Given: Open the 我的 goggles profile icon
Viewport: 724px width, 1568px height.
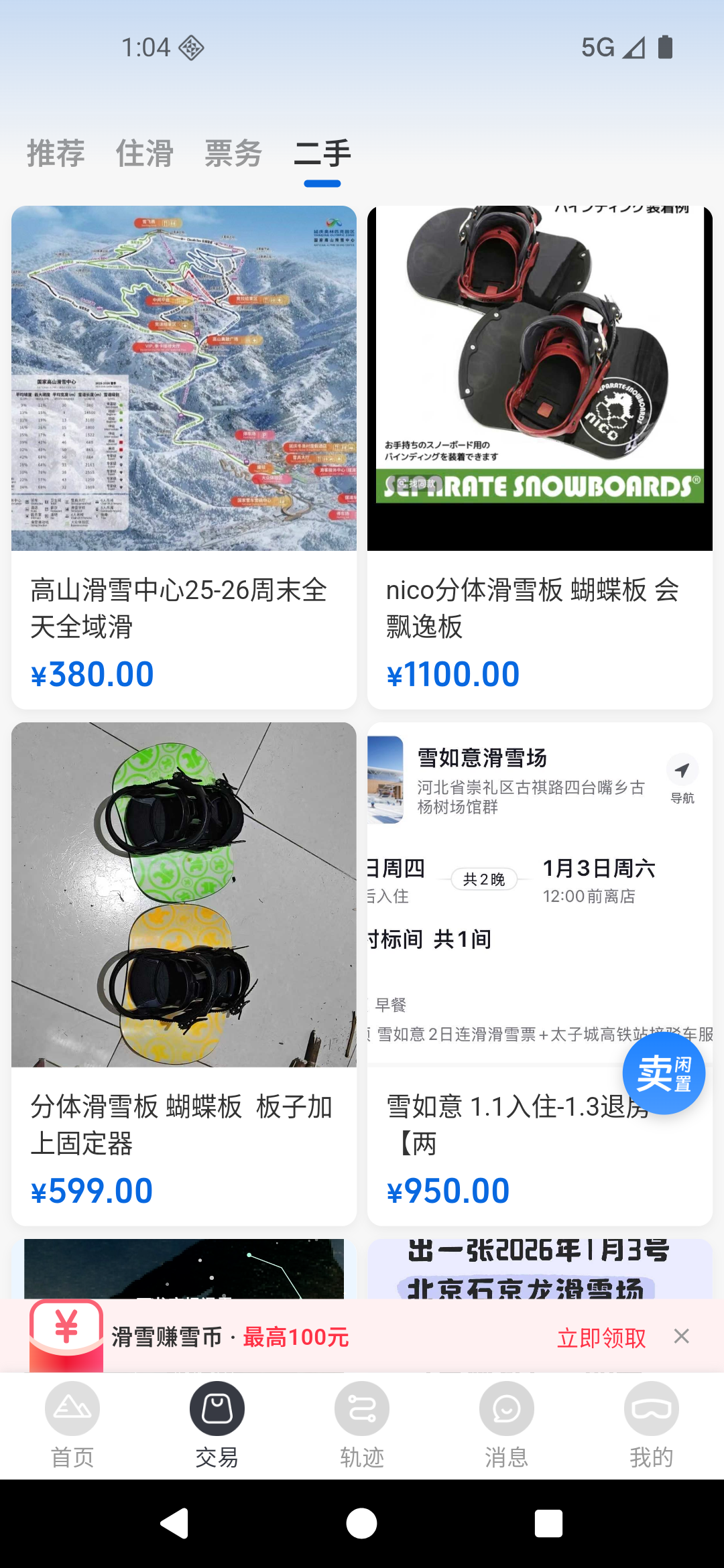Looking at the screenshot, I should [x=651, y=1408].
